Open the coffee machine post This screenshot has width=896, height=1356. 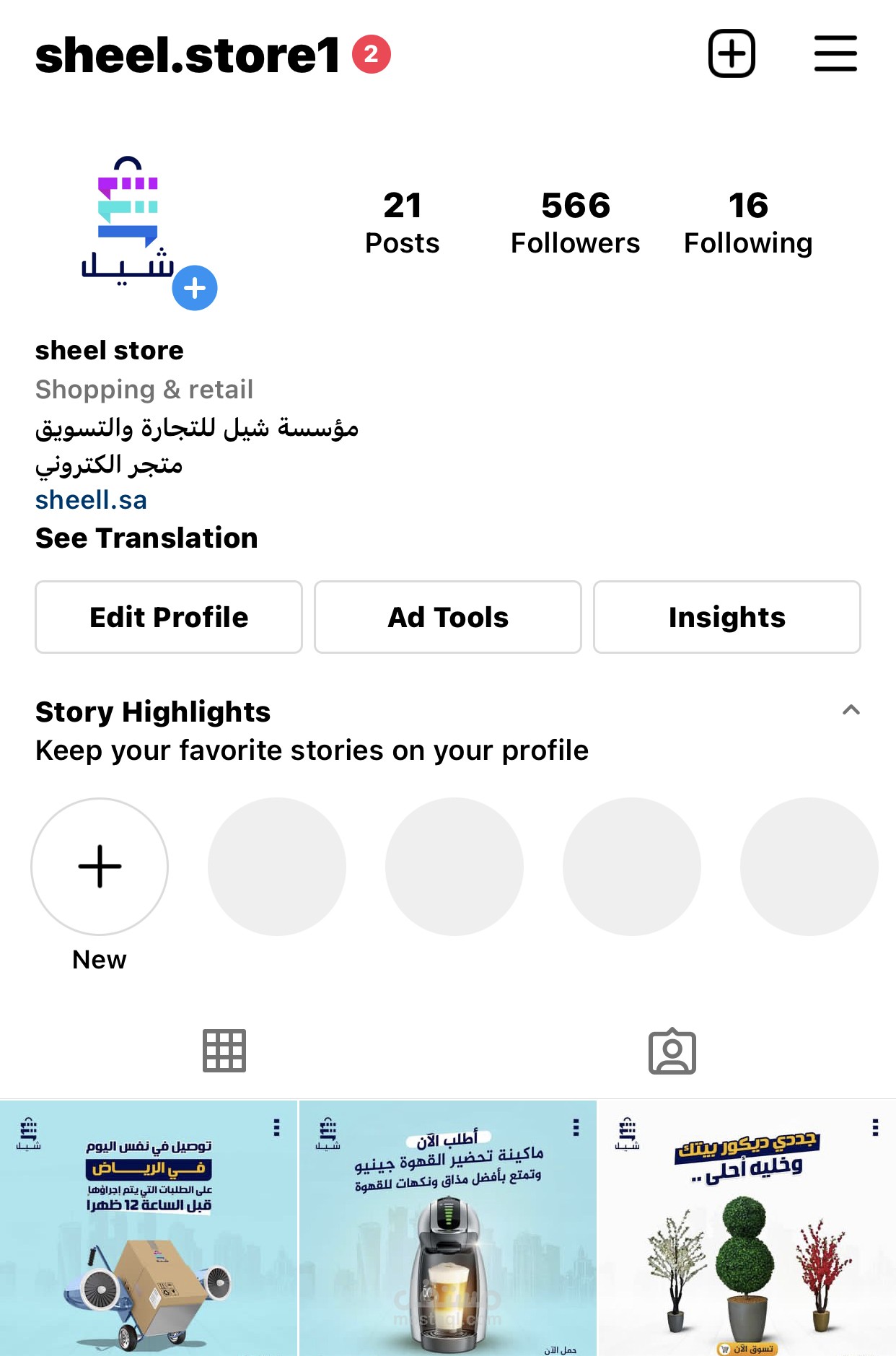click(x=448, y=1227)
